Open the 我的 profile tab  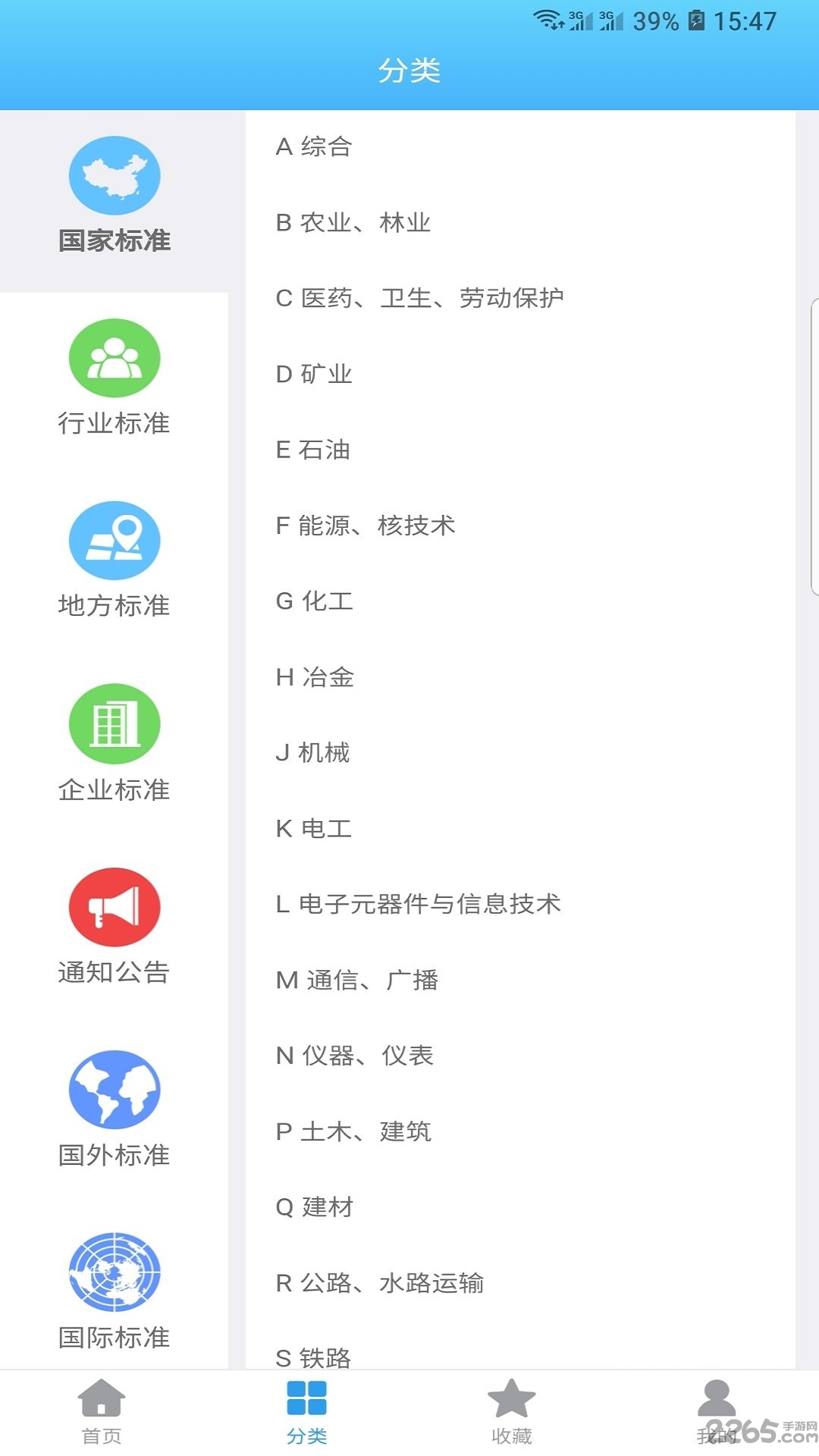[x=716, y=1412]
